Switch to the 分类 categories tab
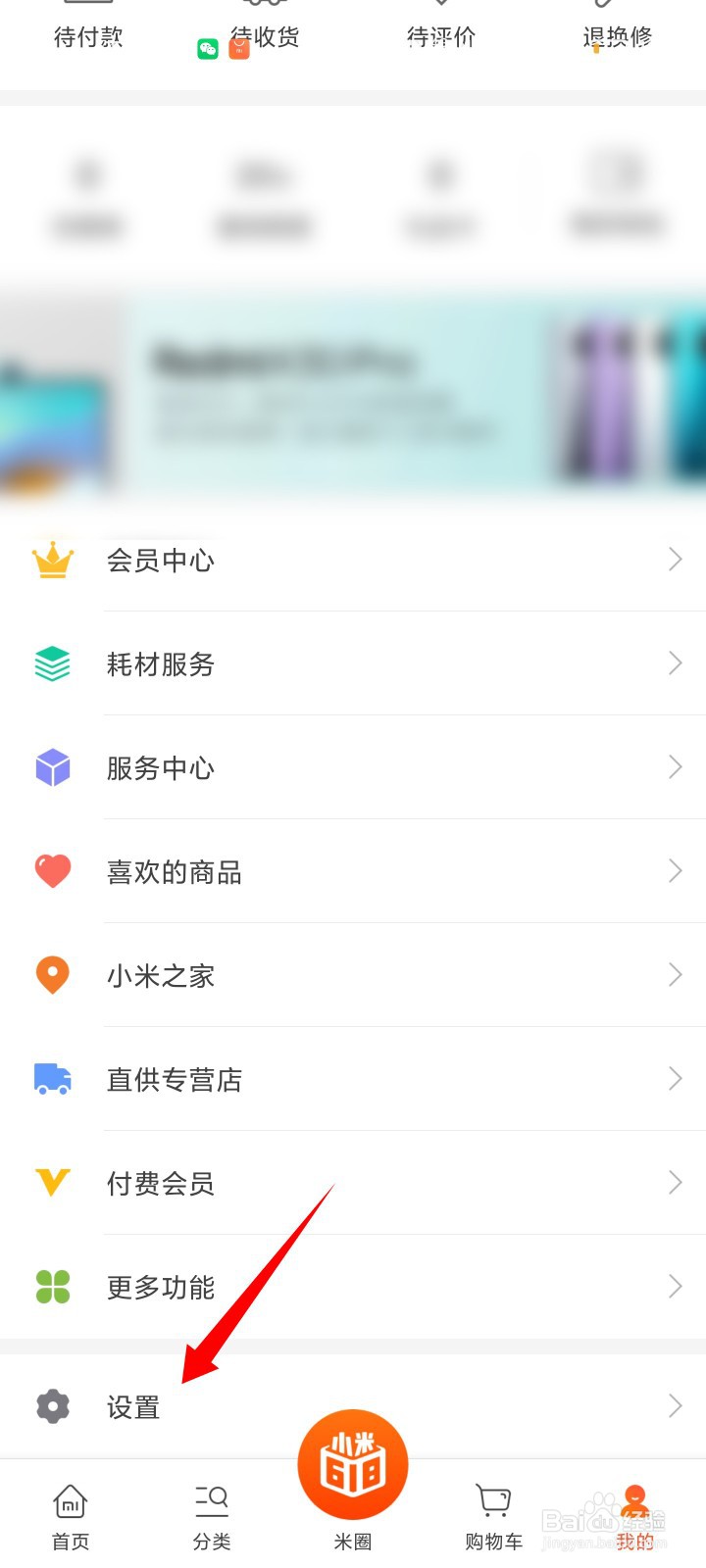The image size is (706, 1568). [212, 1517]
